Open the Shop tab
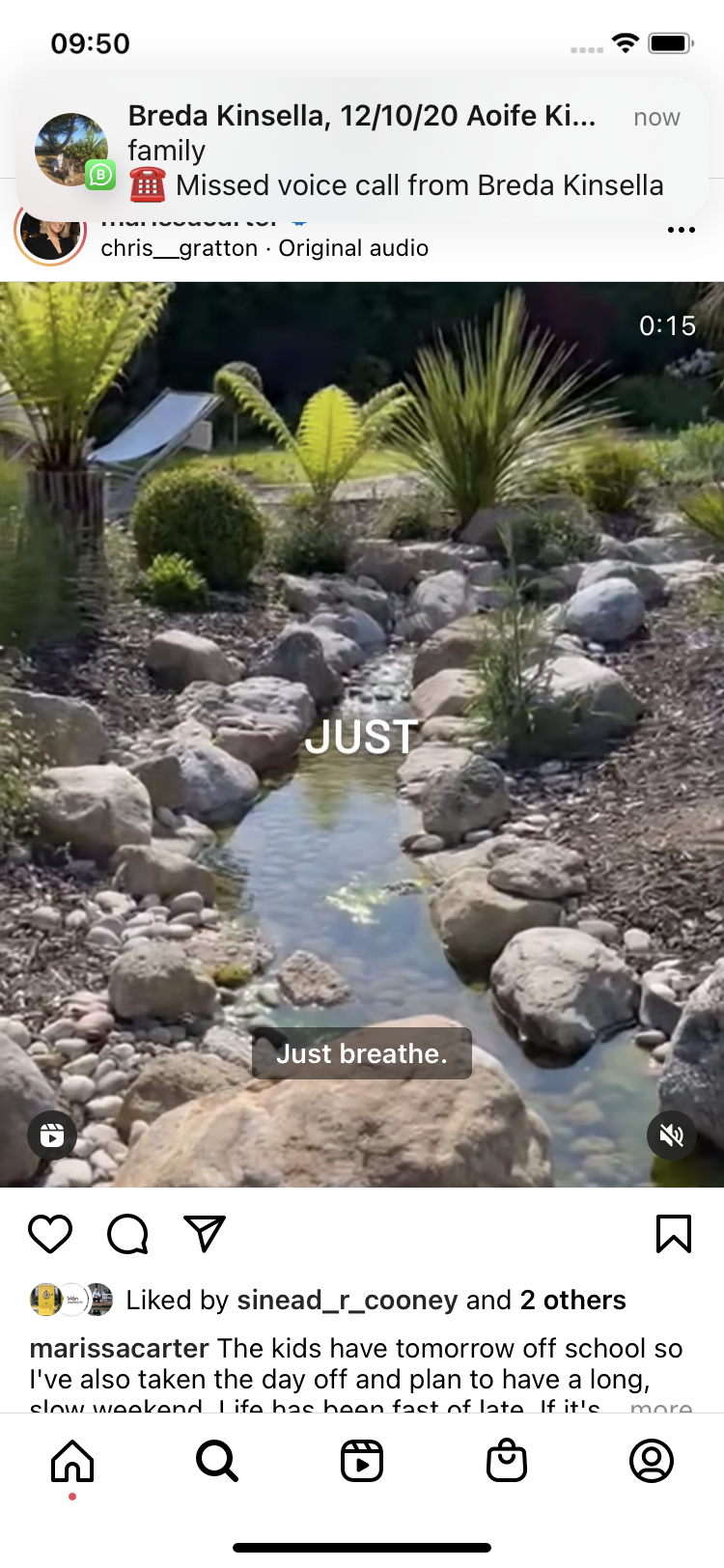Image resolution: width=724 pixels, height=1568 pixels. 507,1461
